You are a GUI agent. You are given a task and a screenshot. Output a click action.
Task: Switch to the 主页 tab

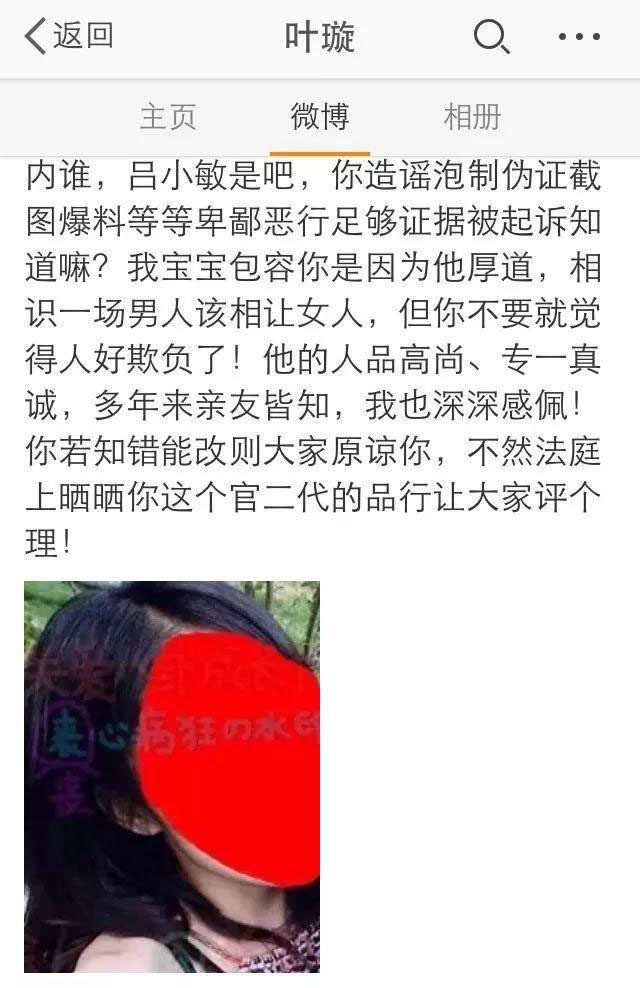167,117
